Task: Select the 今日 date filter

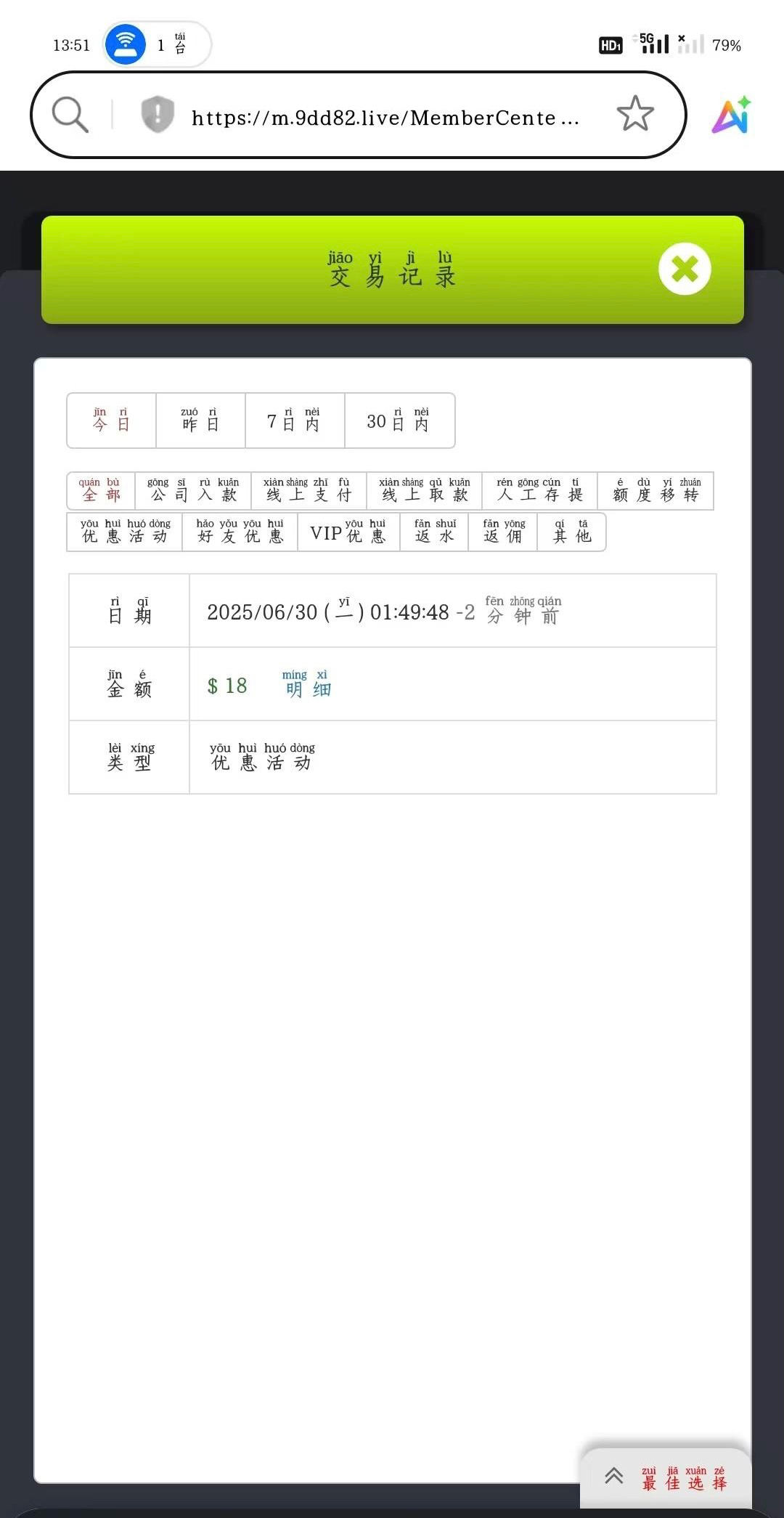Action: 111,421
